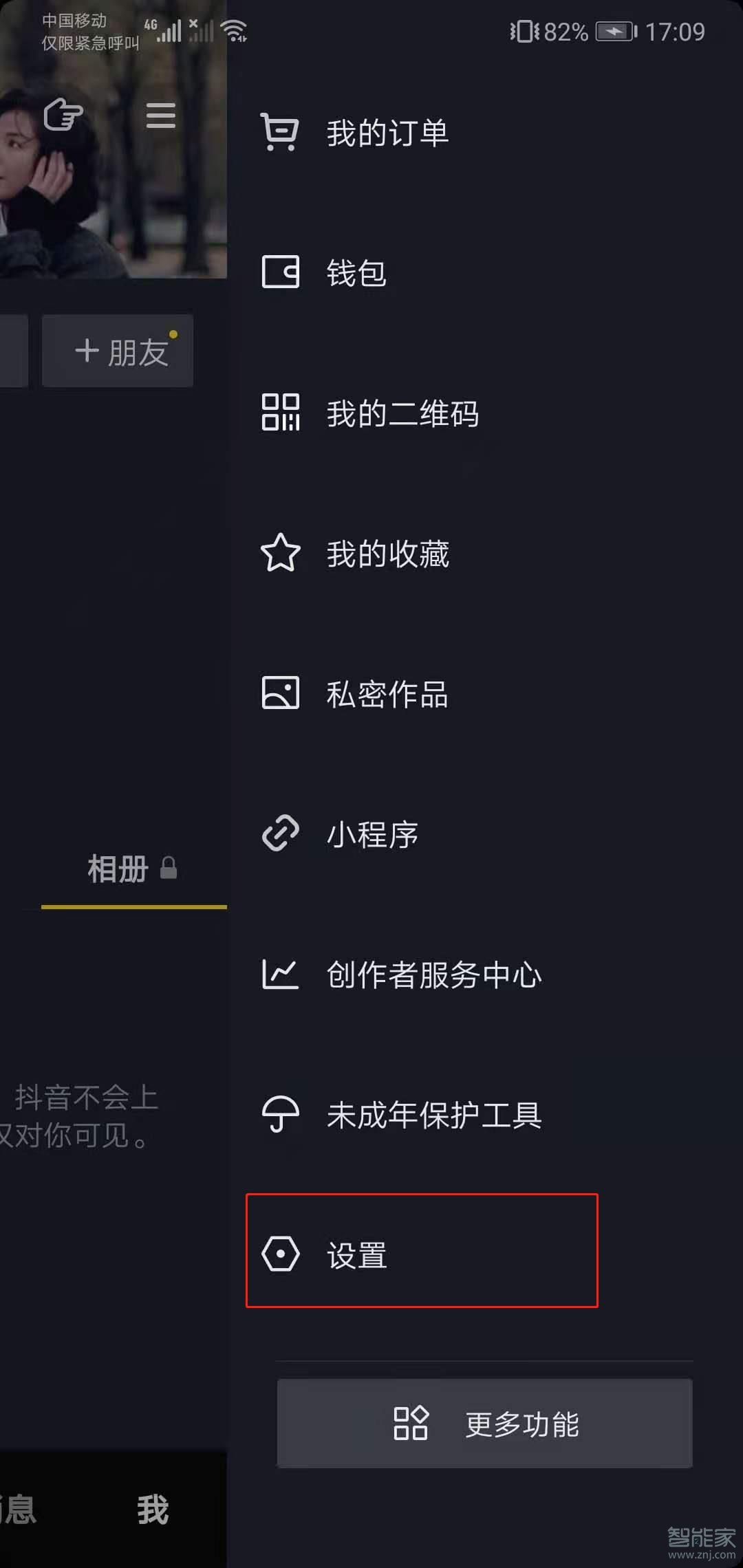Click the lock icon next to 相册

coord(169,867)
